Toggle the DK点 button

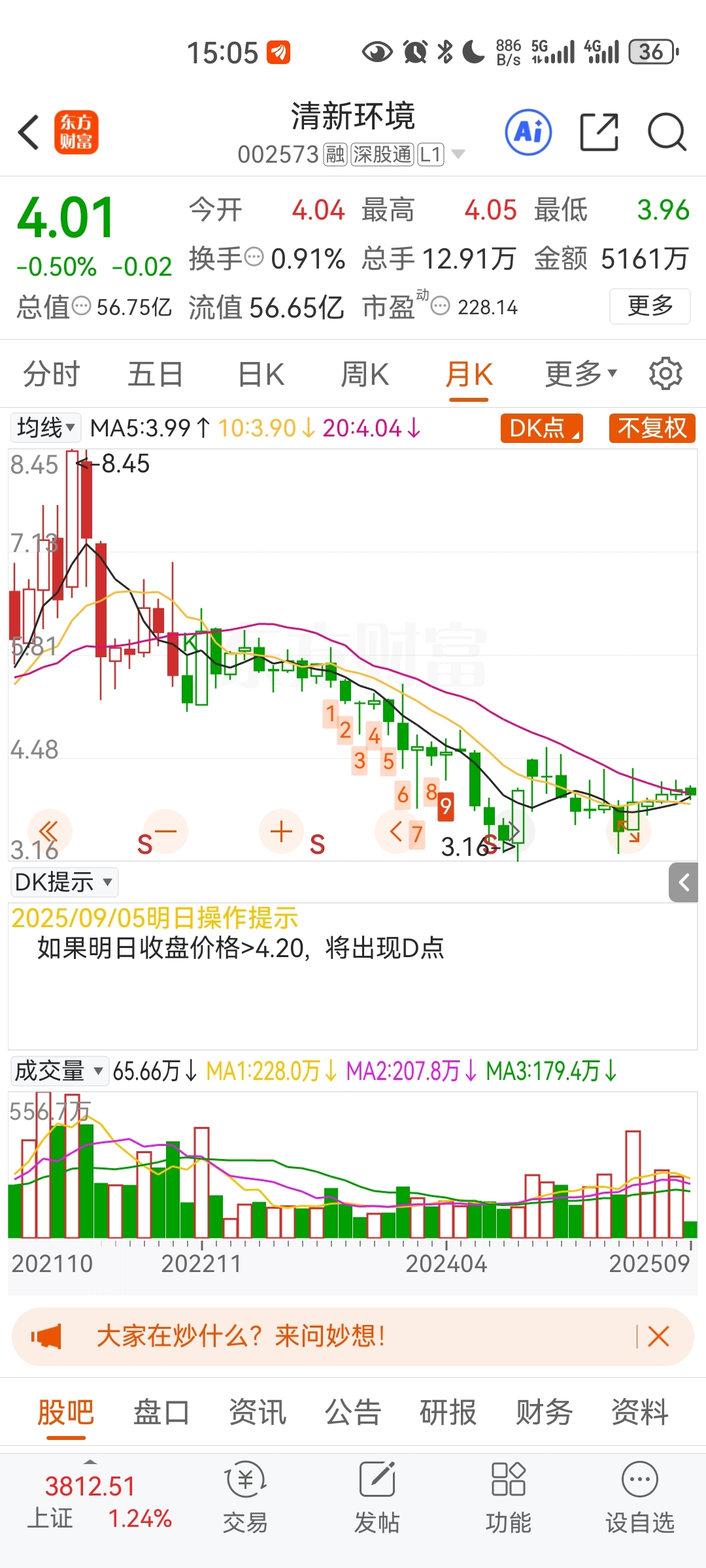point(541,428)
